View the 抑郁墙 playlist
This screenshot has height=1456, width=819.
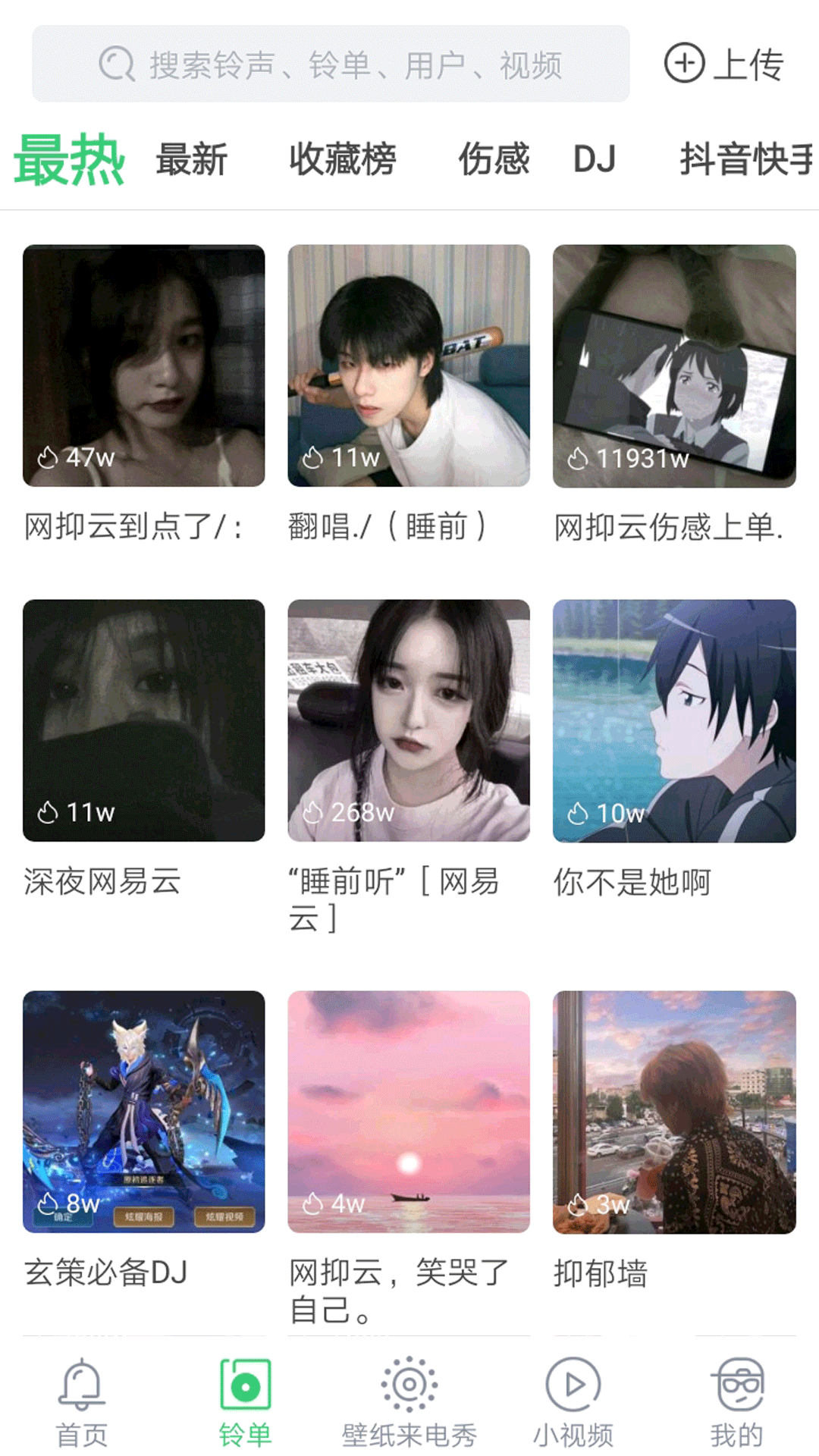(x=674, y=1112)
